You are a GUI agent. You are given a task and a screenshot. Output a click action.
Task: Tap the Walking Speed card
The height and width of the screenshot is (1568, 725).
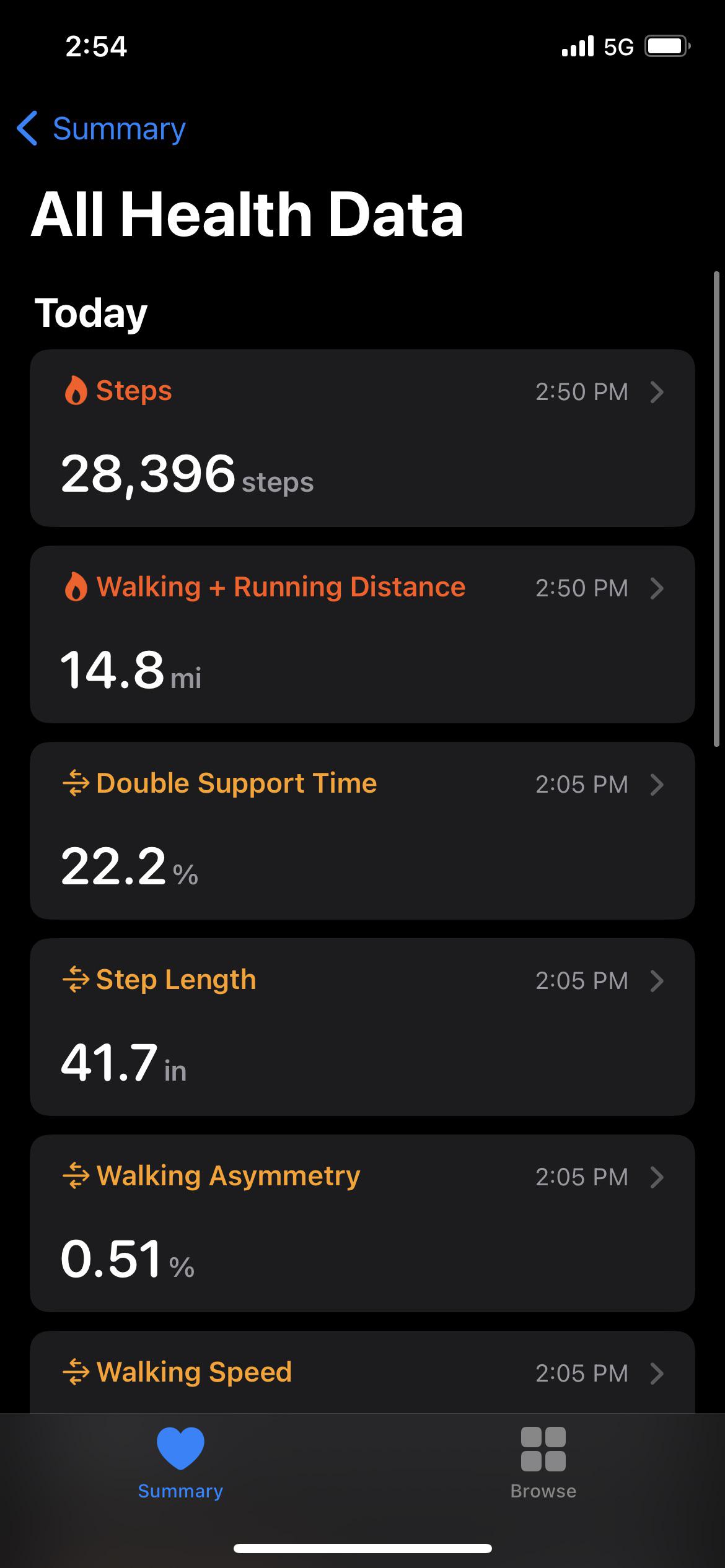[362, 1374]
